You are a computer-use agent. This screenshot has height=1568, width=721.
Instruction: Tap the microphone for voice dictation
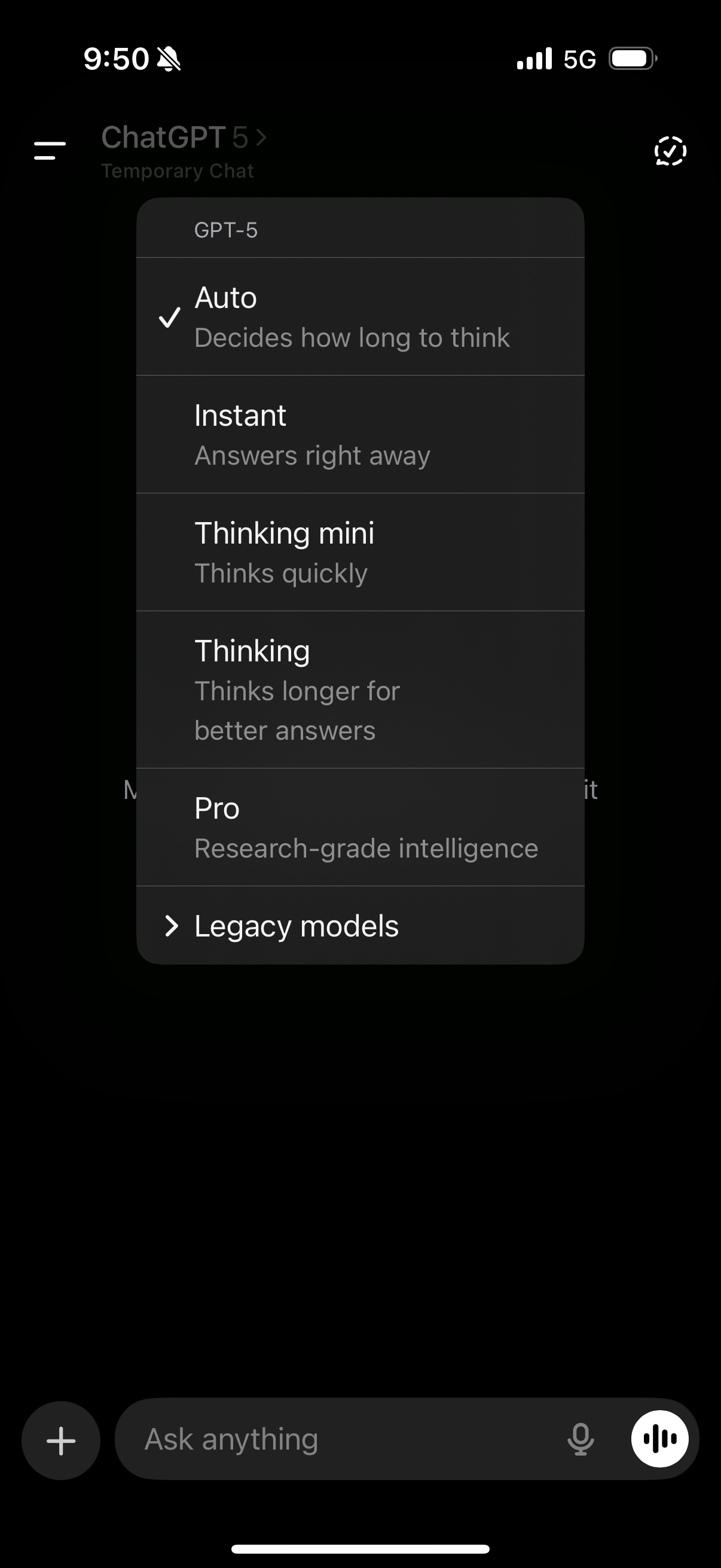[580, 1439]
